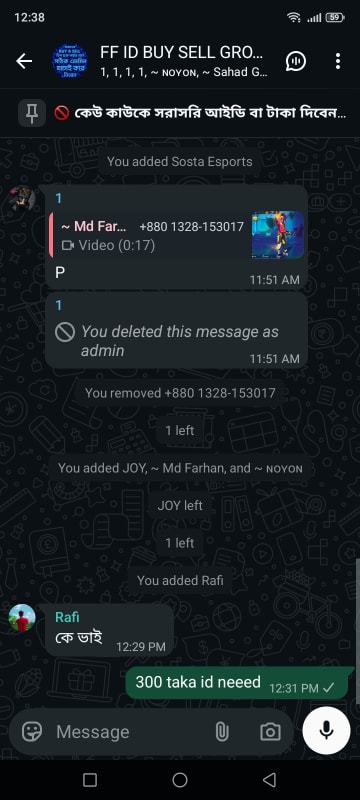Open the three-dot overflow menu
Screen dimensions: 360x800
(338, 61)
